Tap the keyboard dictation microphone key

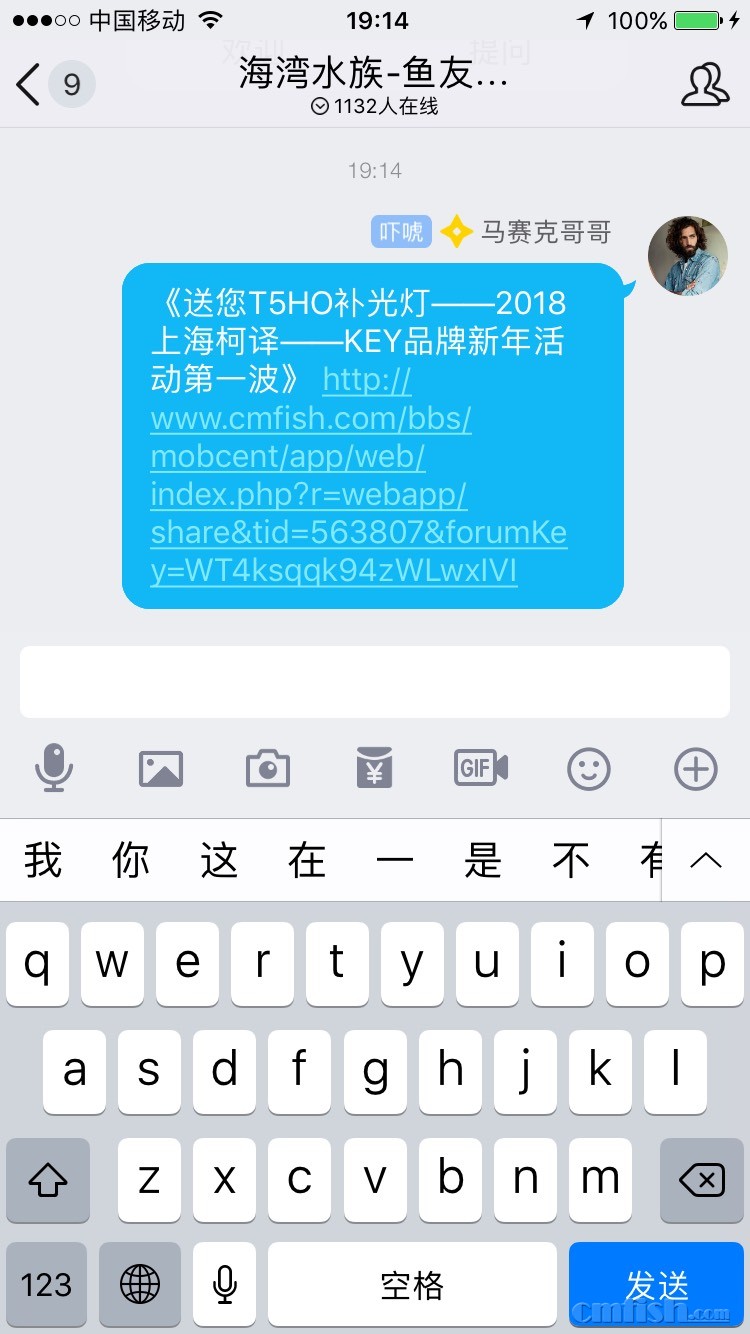[225, 1285]
